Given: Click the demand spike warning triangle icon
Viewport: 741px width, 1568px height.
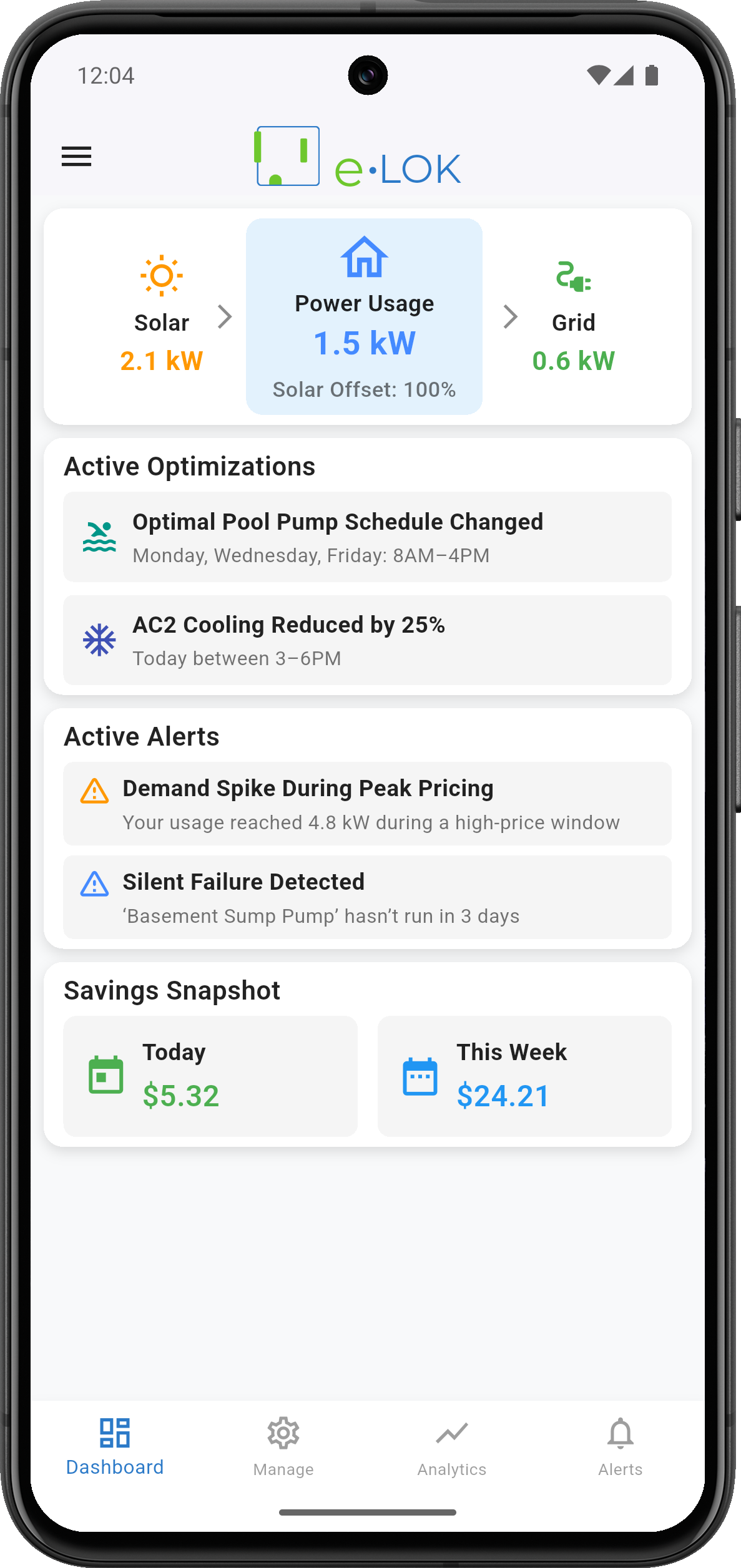Looking at the screenshot, I should coord(93,789).
